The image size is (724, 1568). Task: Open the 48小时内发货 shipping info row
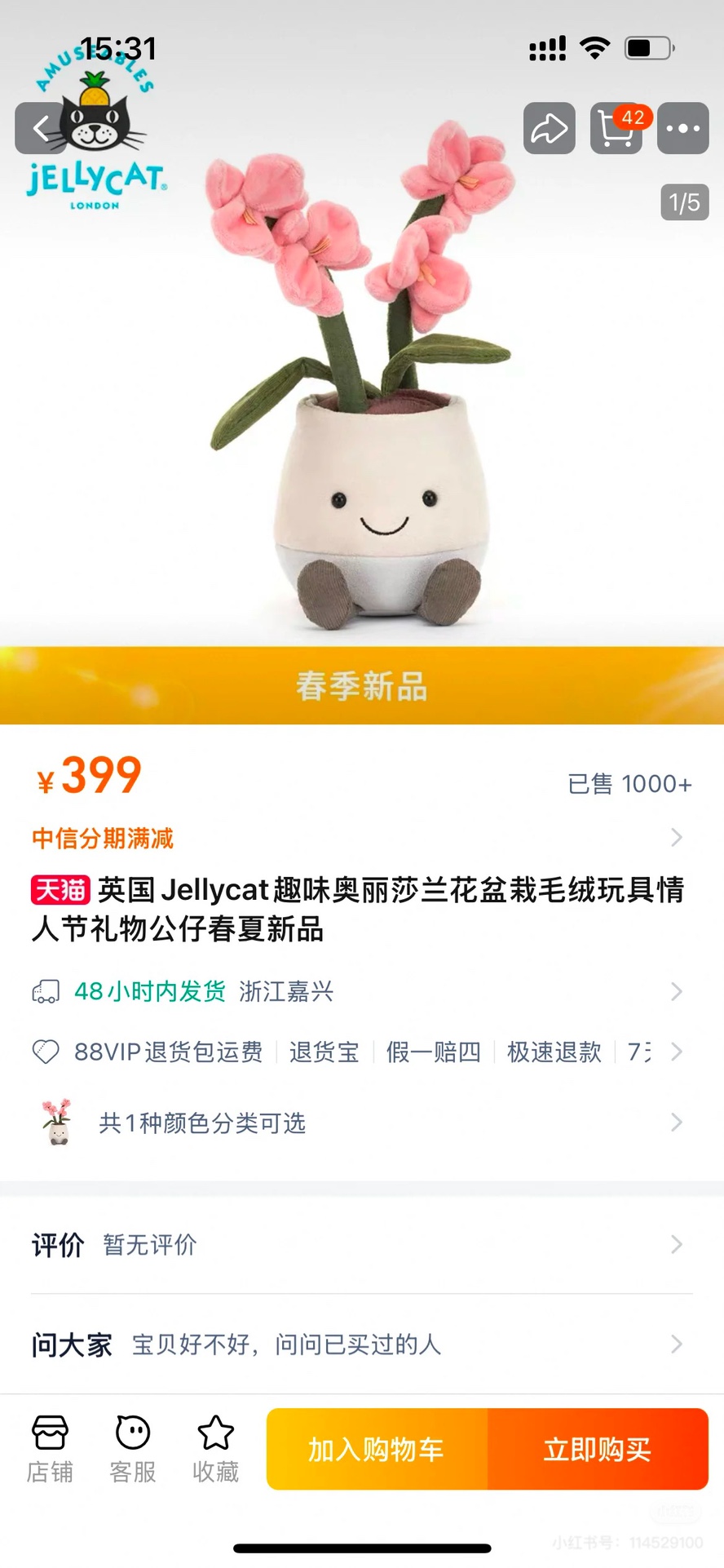click(359, 991)
